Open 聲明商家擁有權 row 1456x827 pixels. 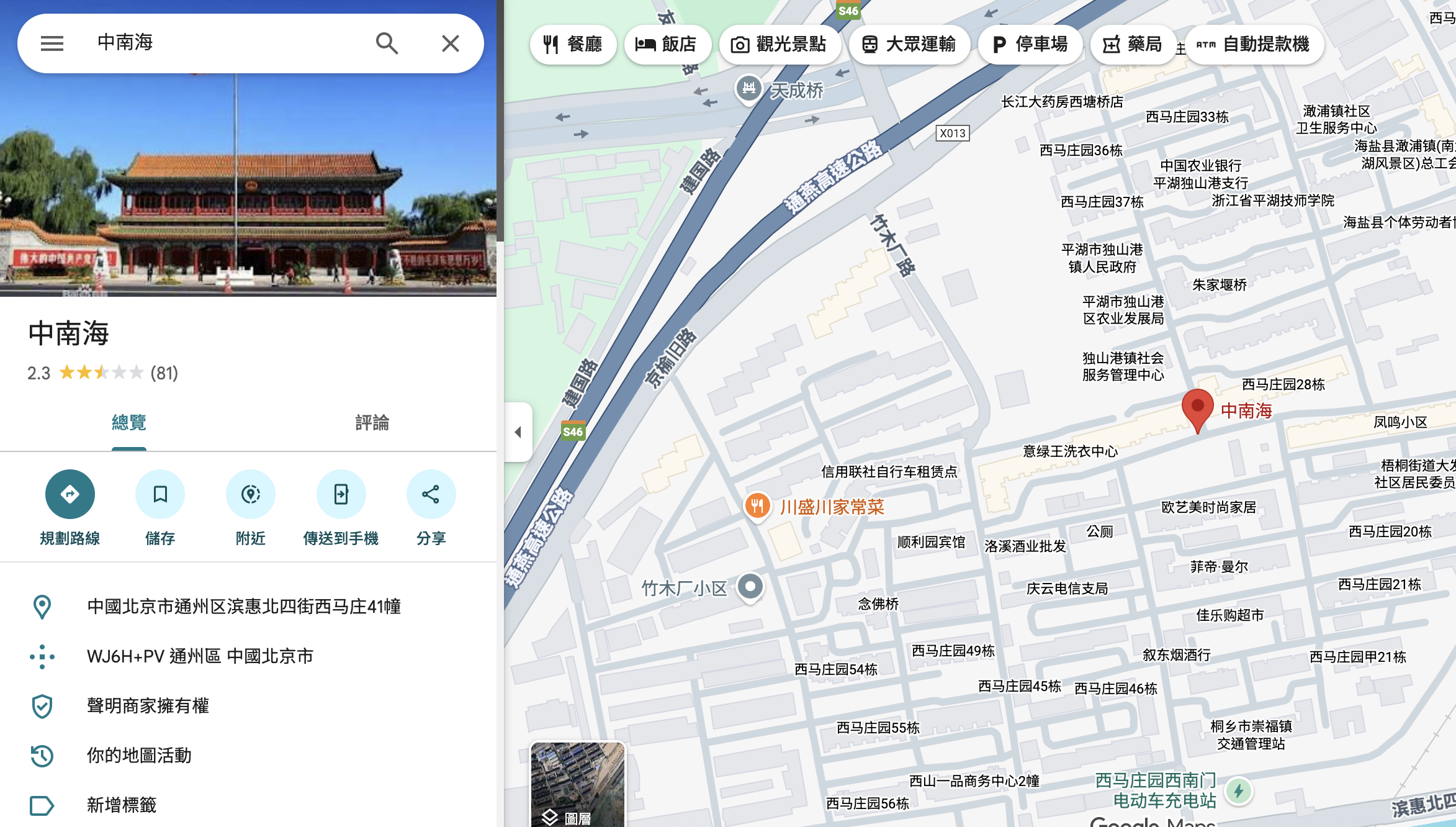148,706
